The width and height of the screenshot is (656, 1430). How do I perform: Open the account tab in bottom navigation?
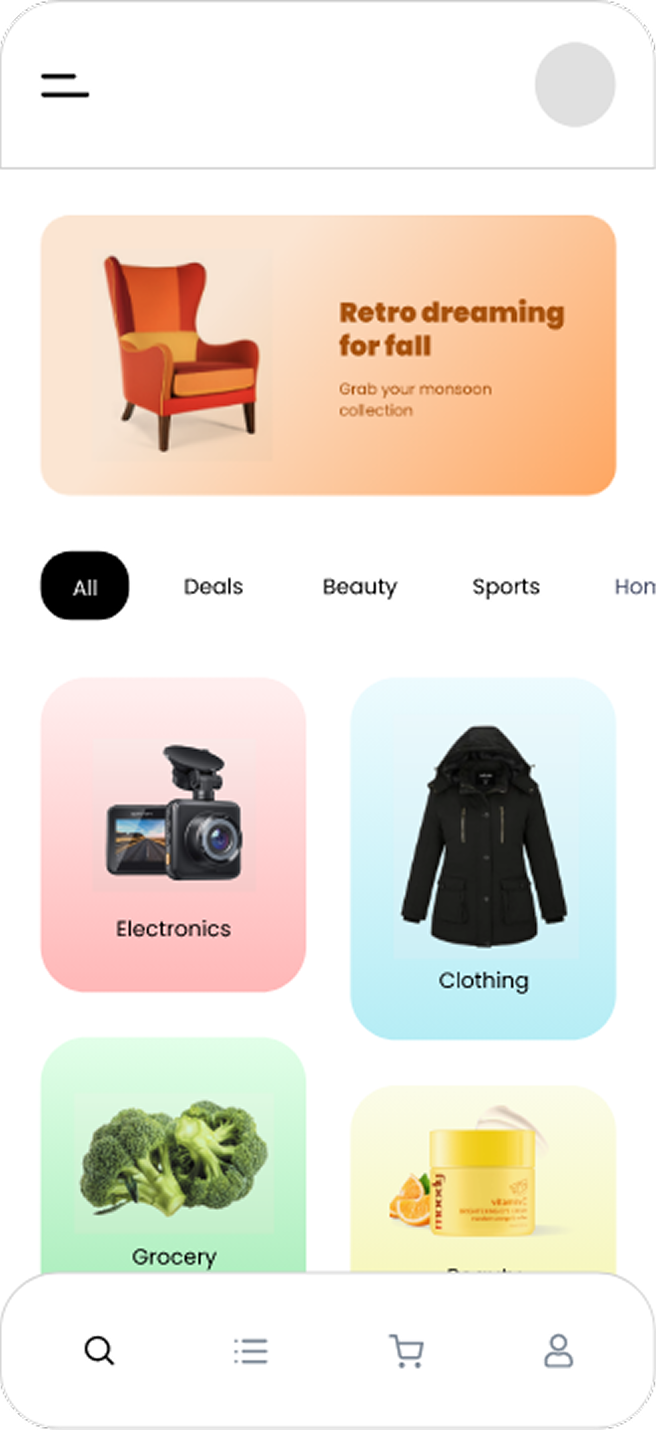[x=558, y=1351]
